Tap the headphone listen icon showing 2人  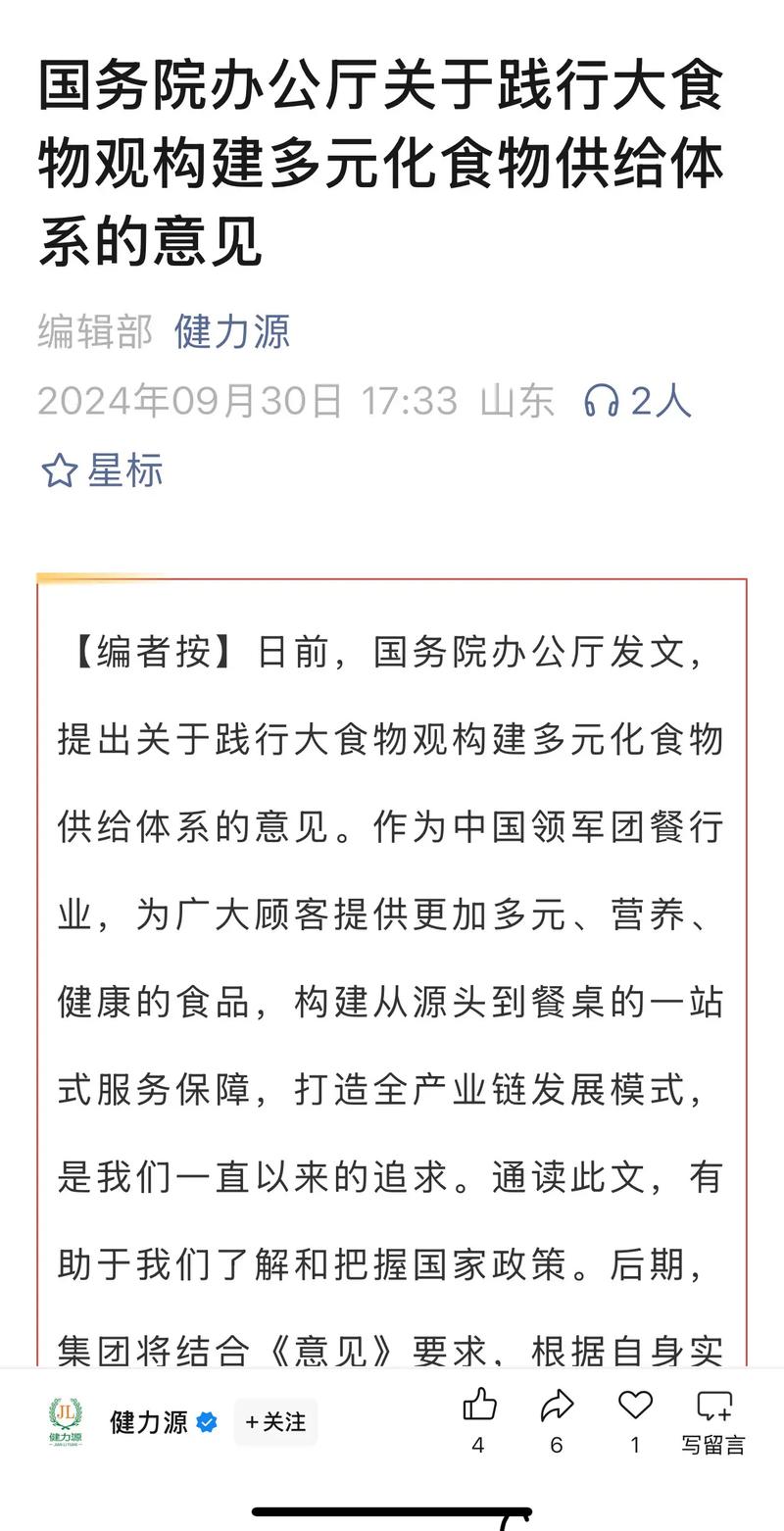click(x=601, y=401)
